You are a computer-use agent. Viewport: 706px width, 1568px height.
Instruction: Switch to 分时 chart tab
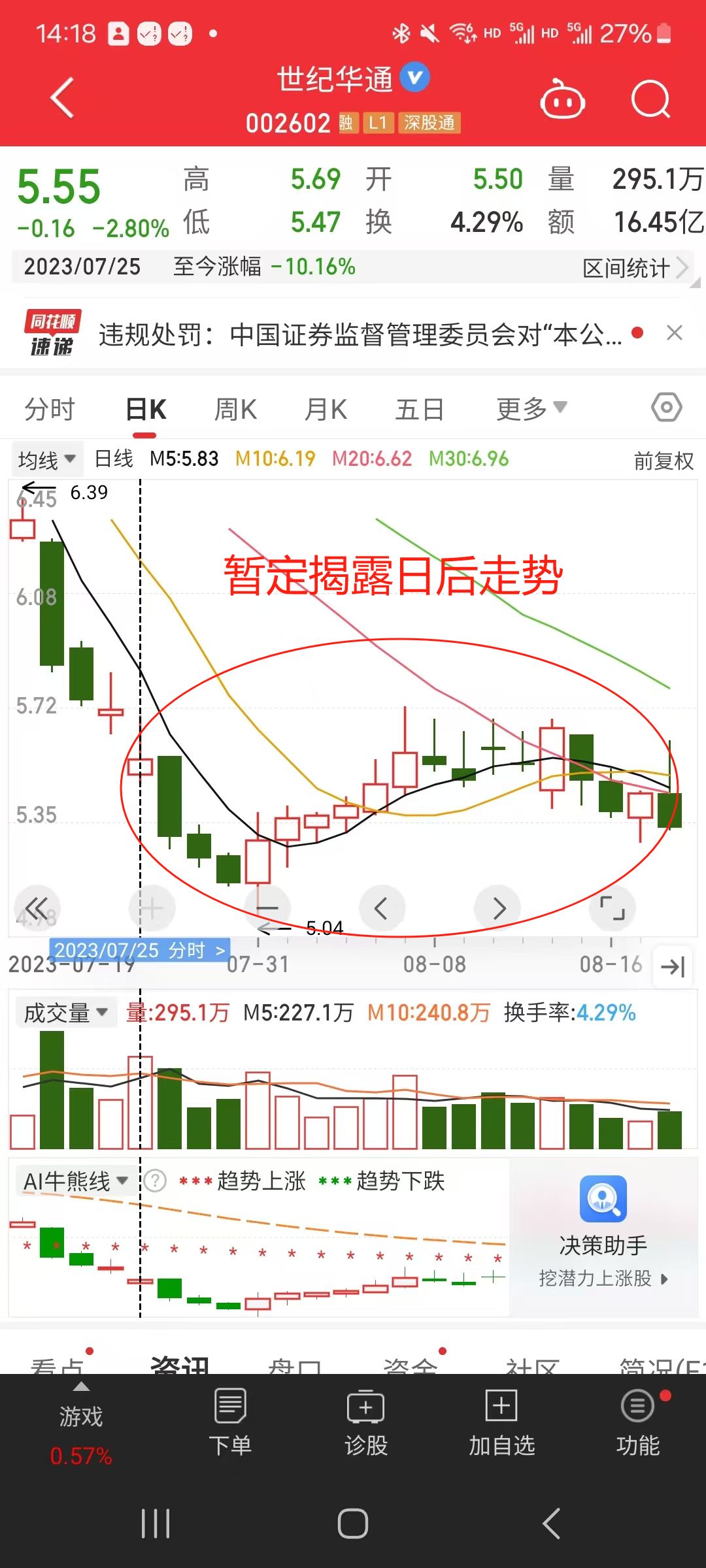50,410
